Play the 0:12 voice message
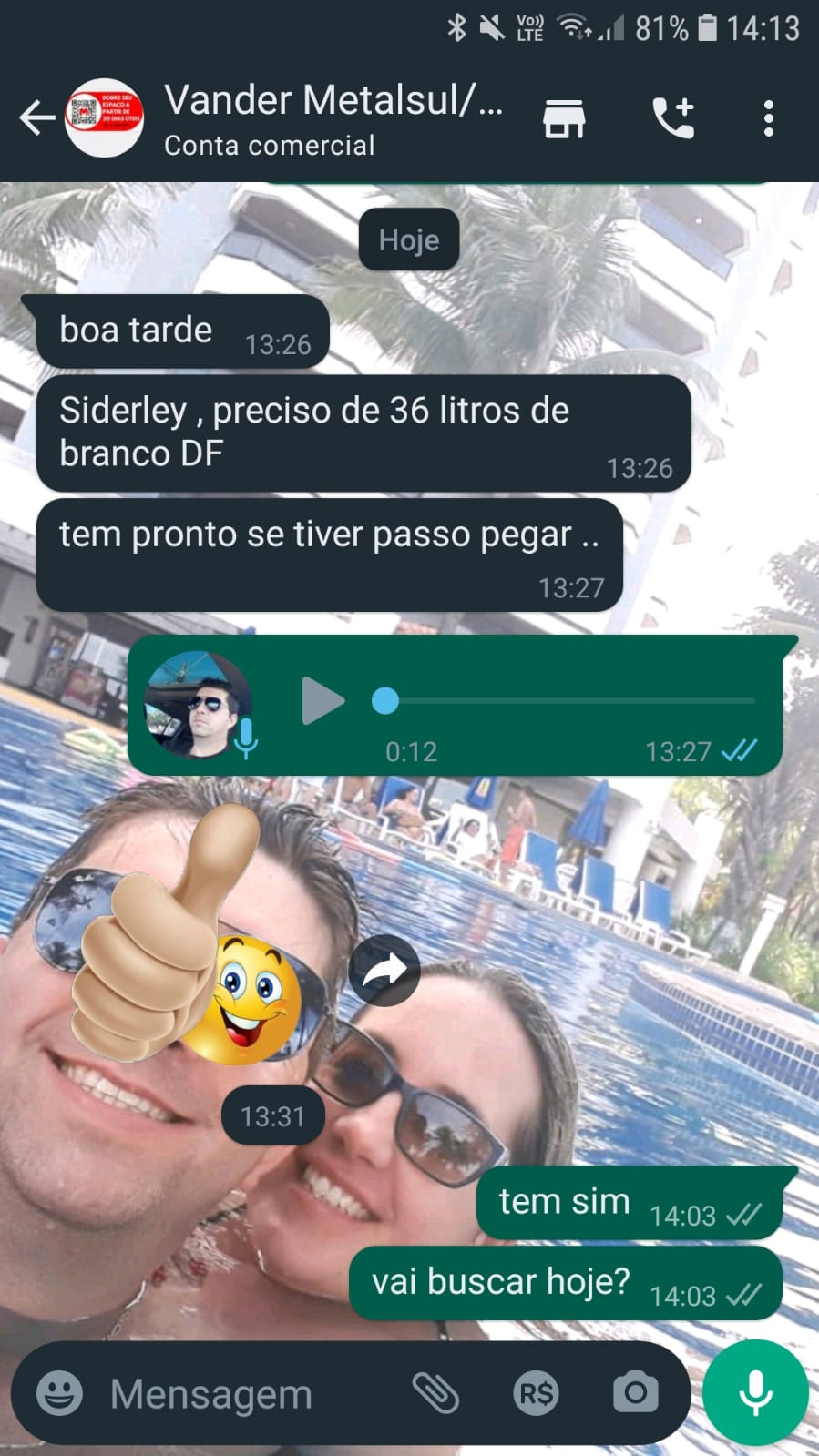 coord(322,700)
